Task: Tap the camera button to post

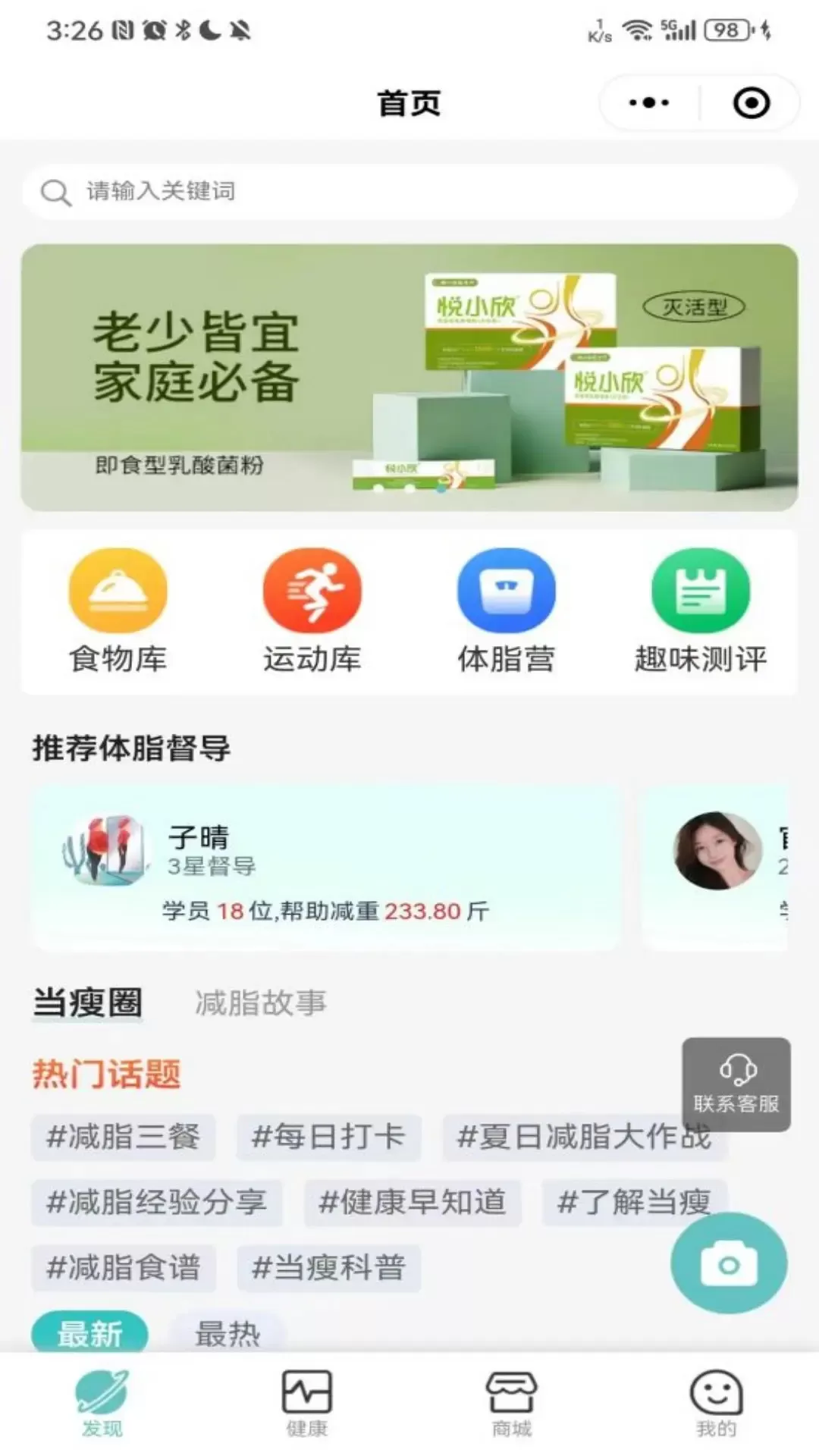Action: click(729, 1263)
